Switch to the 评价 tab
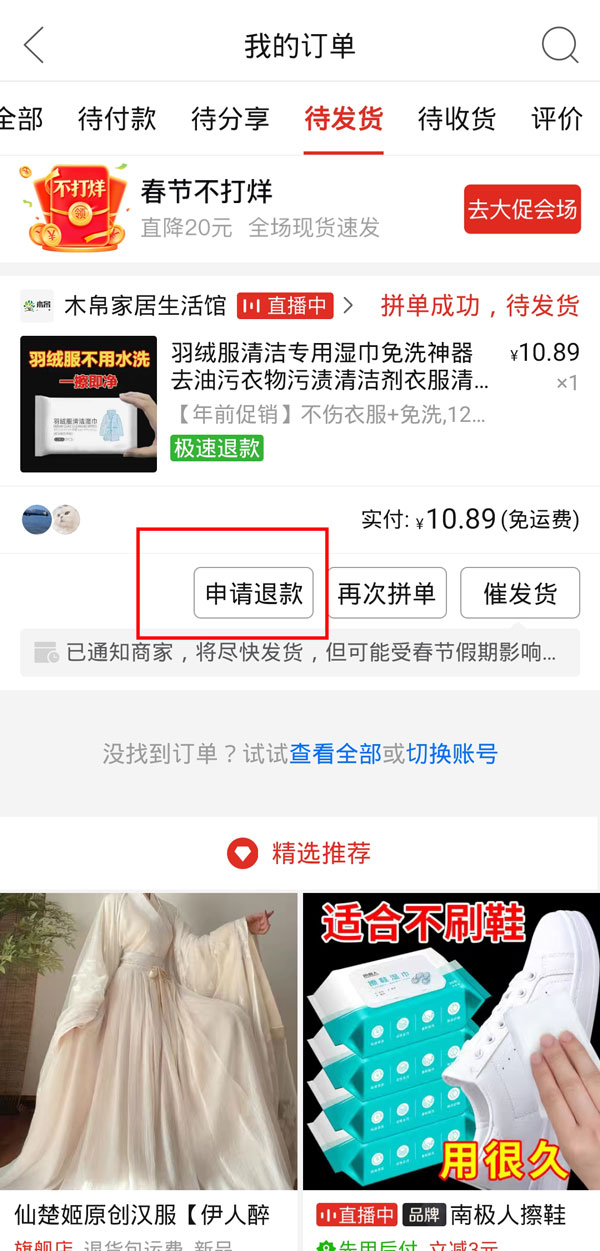Screen dimensions: 600x1251 (557, 119)
